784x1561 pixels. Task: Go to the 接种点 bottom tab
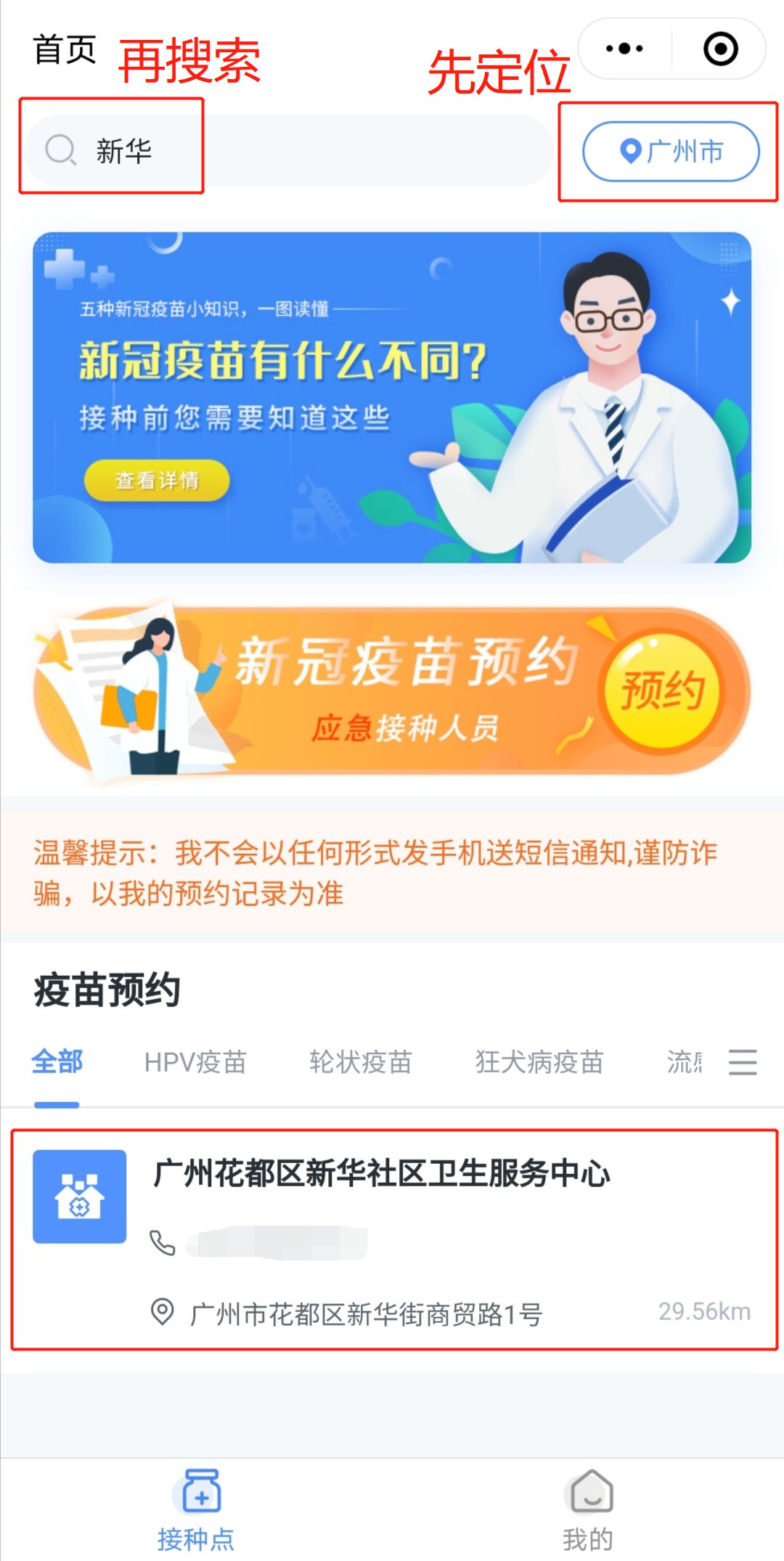pyautogui.click(x=196, y=1509)
